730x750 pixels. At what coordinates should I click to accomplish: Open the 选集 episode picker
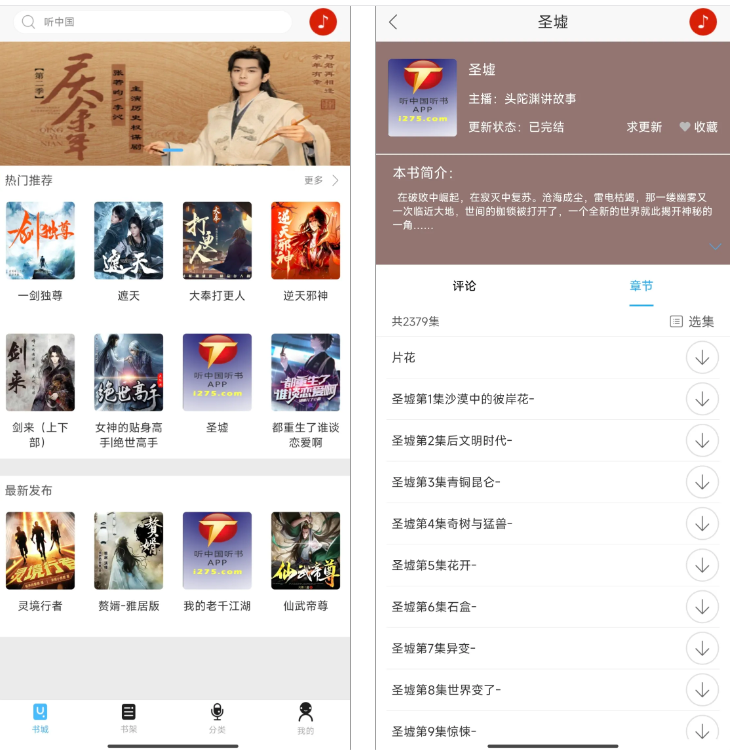point(692,321)
